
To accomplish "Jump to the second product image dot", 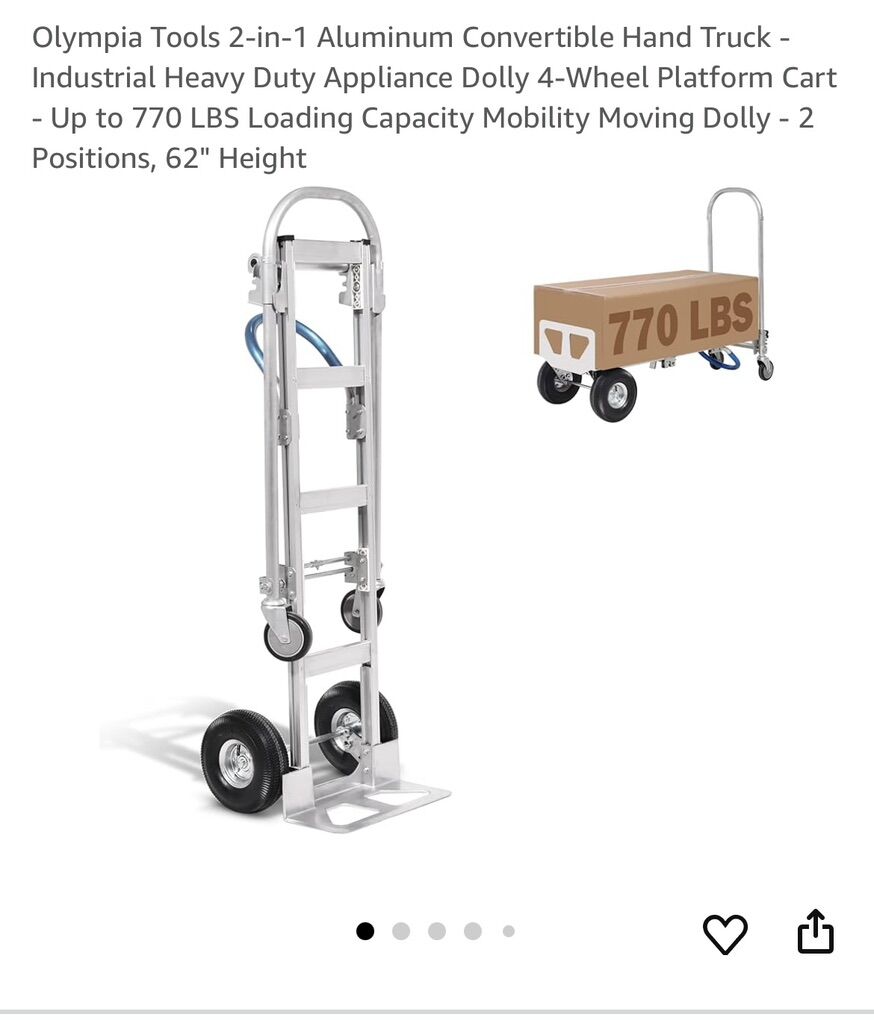I will tap(401, 931).
